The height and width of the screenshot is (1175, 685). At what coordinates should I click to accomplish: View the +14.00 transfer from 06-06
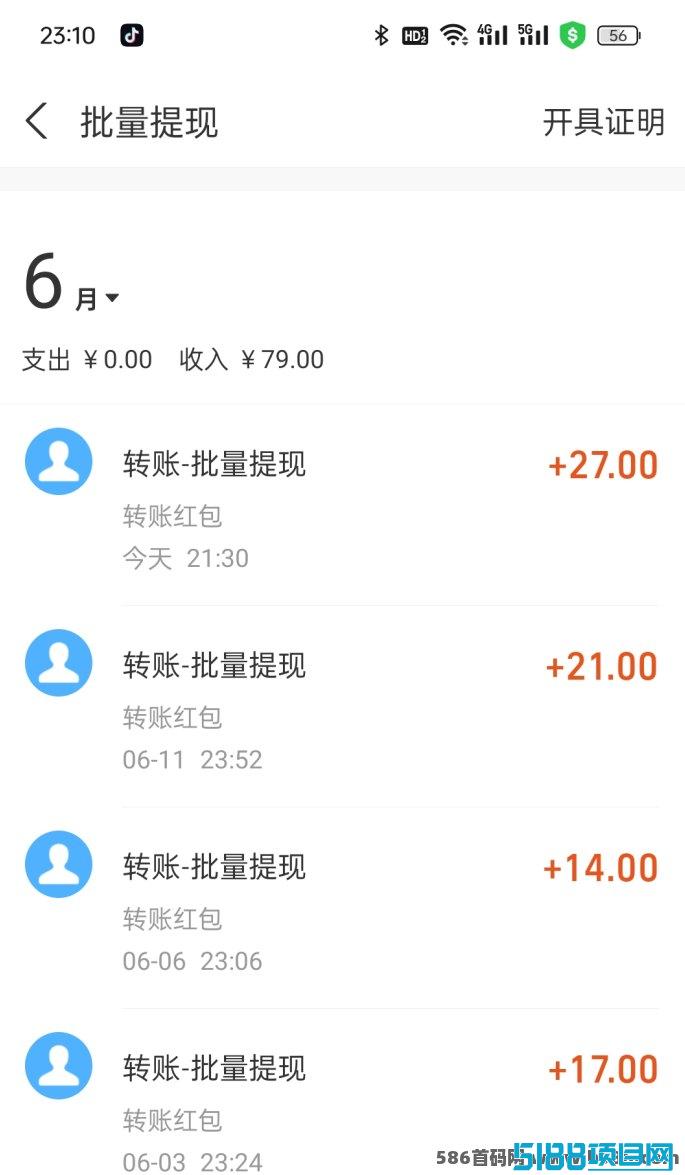(x=342, y=908)
